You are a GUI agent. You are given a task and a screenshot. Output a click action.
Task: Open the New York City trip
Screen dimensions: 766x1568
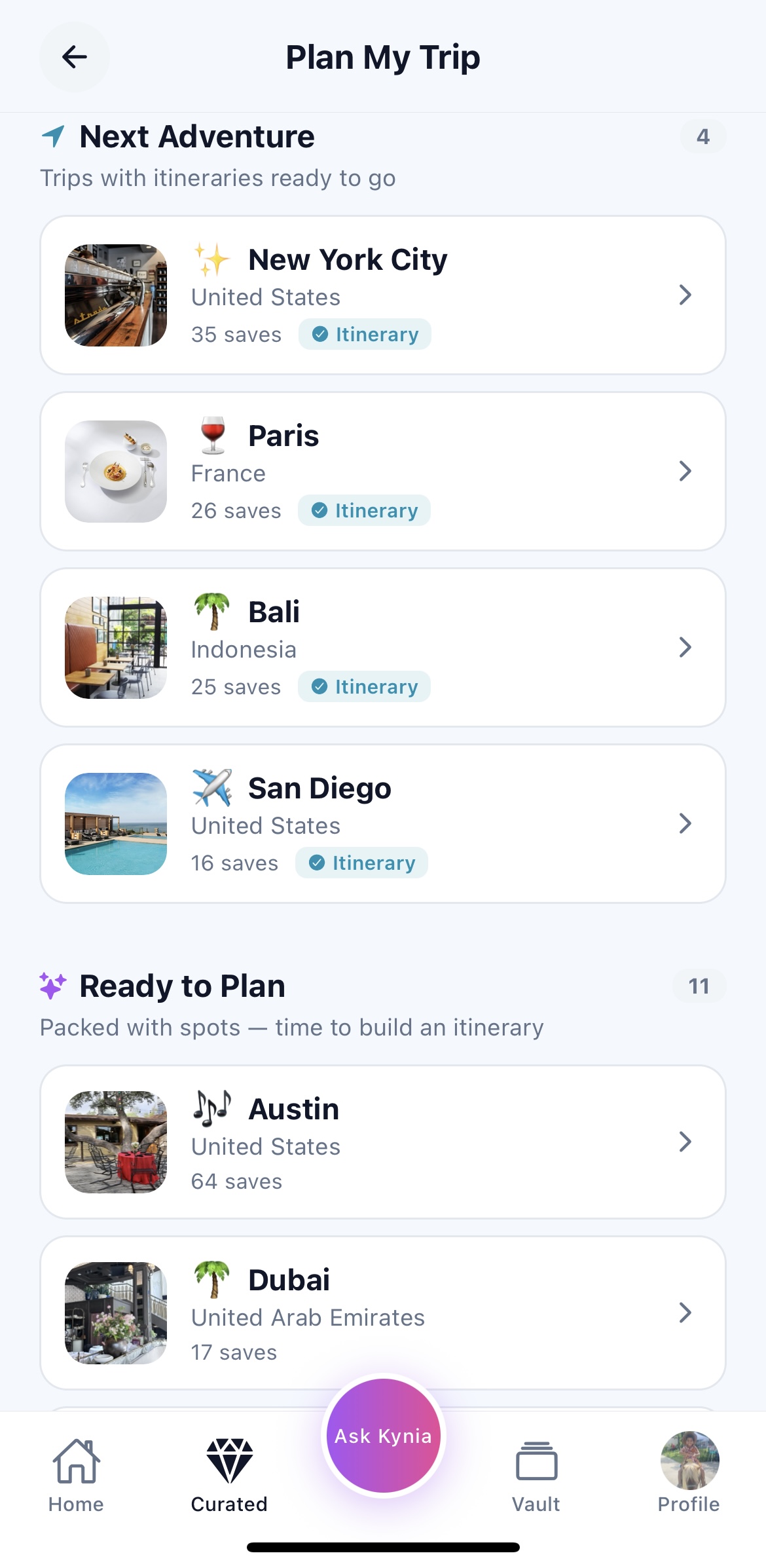(x=383, y=295)
